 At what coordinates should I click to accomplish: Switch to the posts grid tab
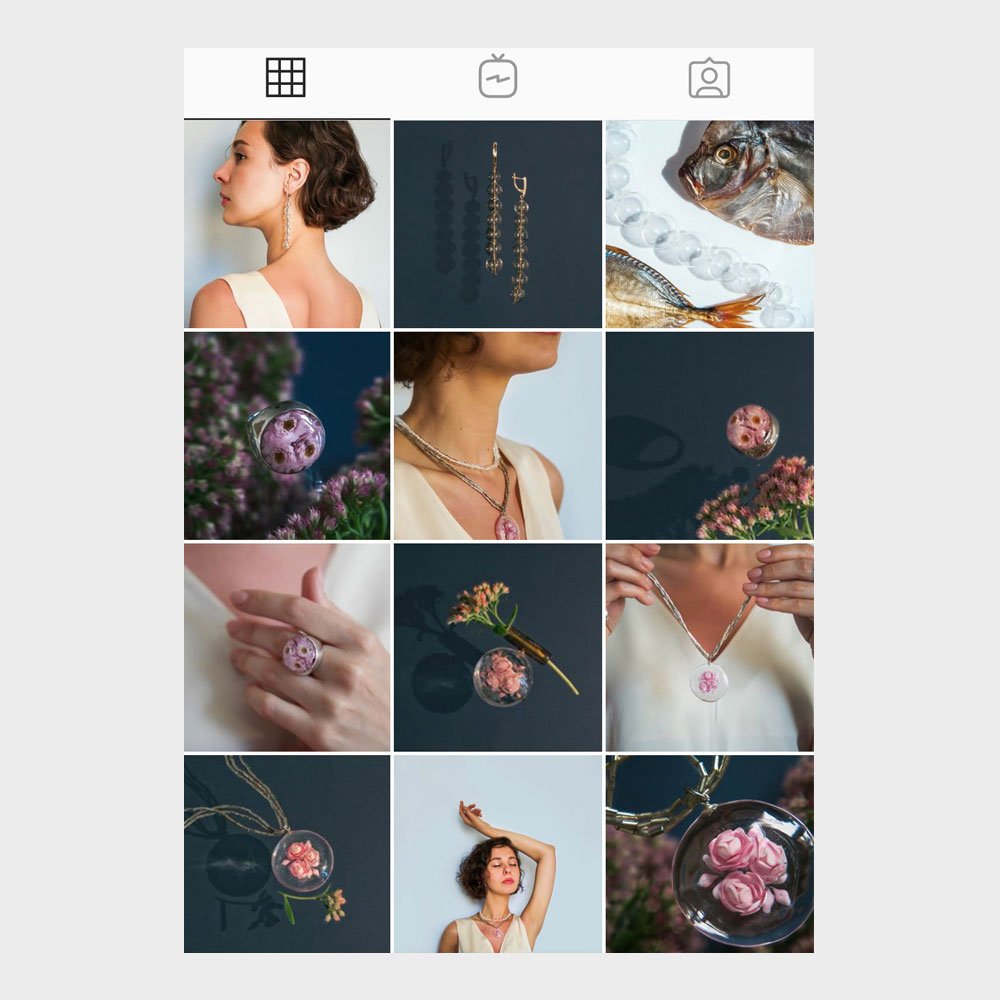(286, 78)
